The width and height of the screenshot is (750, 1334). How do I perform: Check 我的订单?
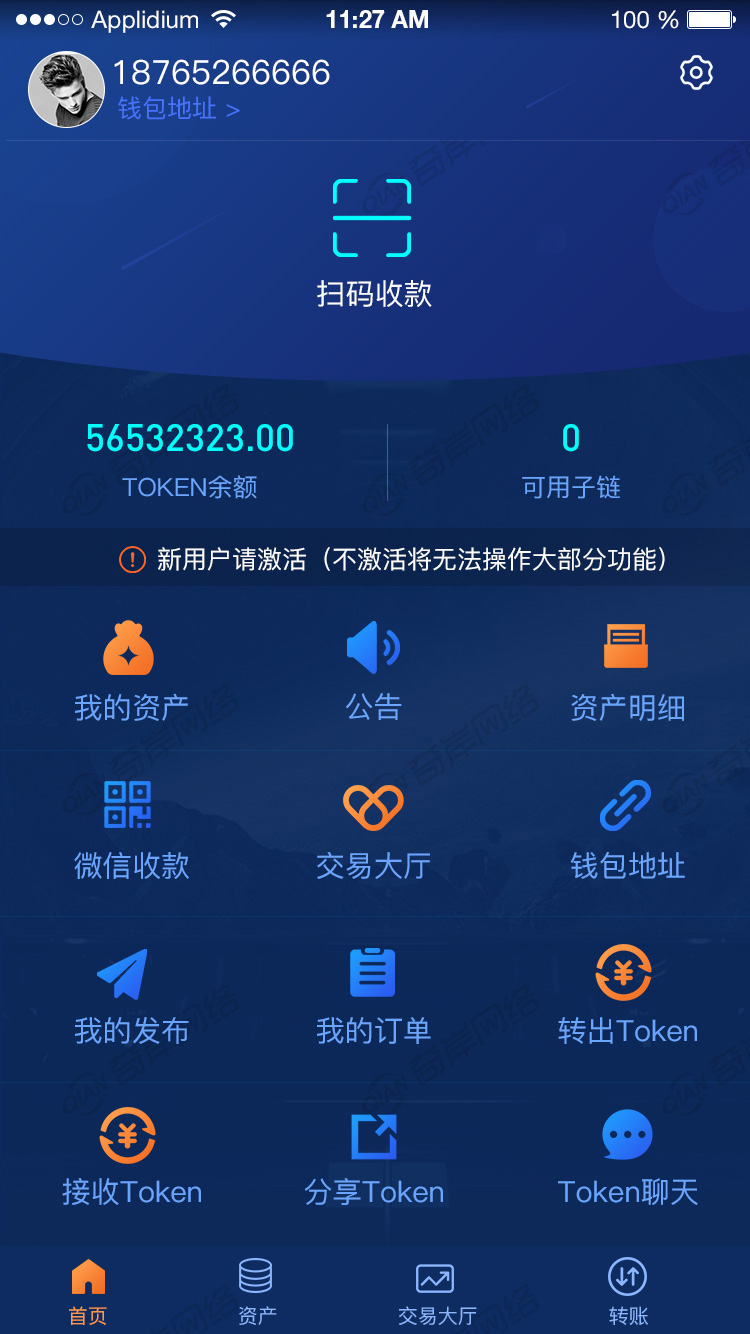pyautogui.click(x=373, y=996)
